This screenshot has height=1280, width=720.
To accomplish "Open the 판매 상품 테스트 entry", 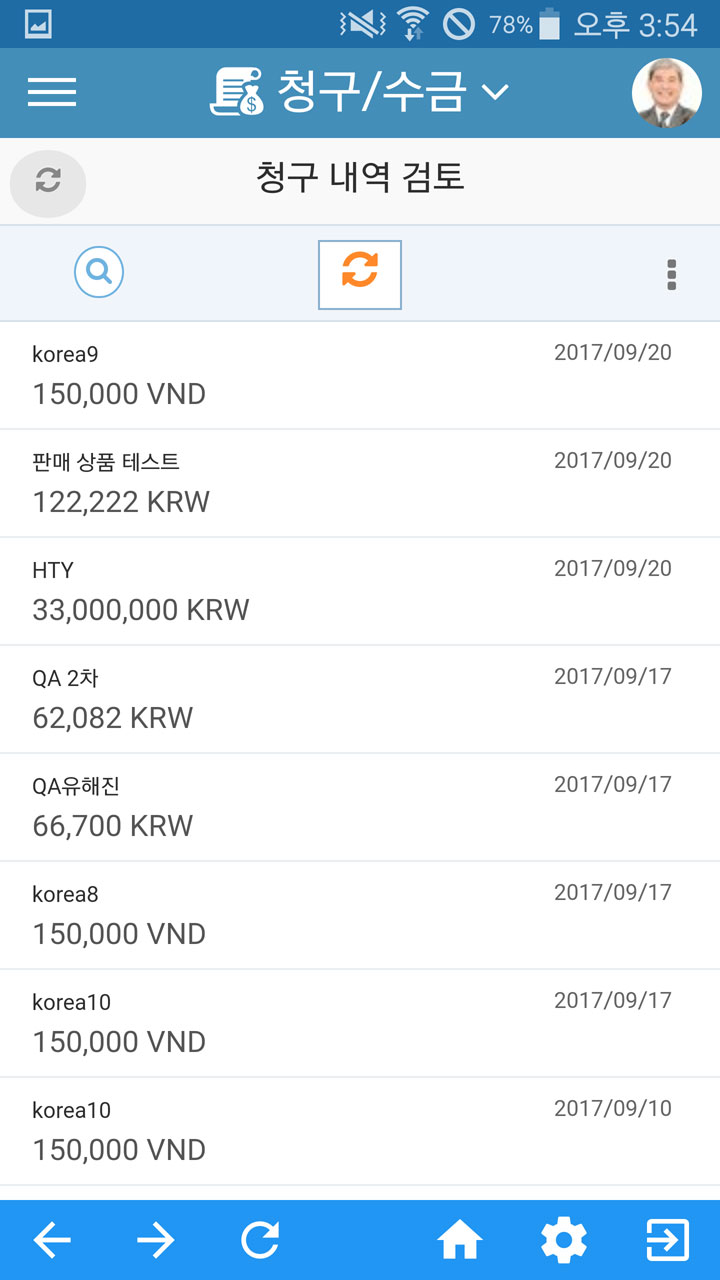I will pyautogui.click(x=360, y=483).
